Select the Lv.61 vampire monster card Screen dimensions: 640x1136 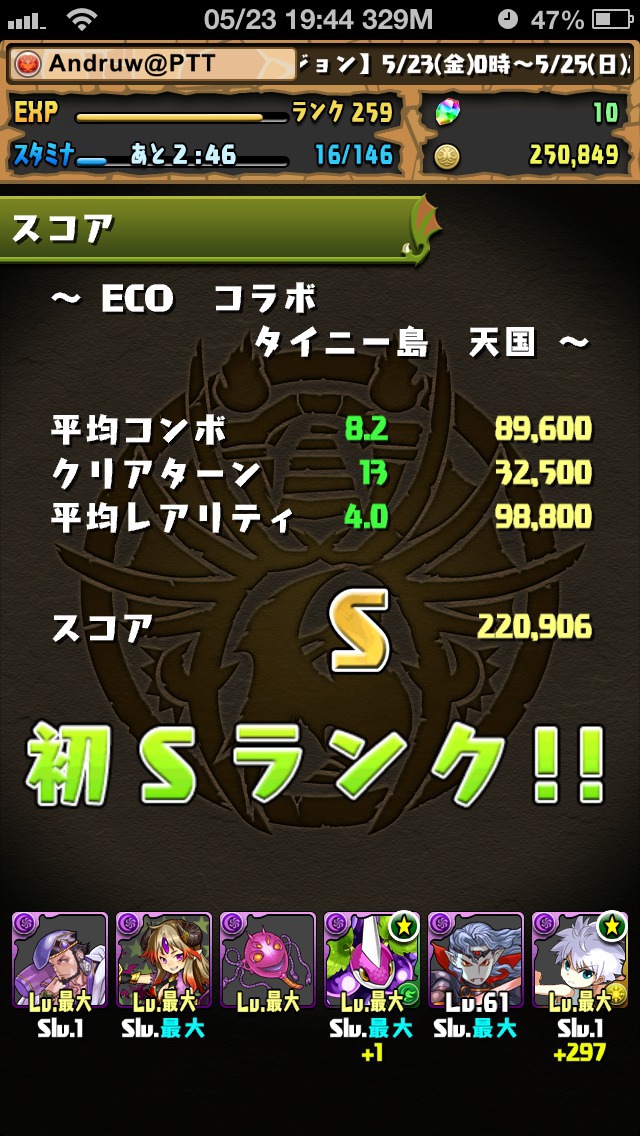click(476, 959)
